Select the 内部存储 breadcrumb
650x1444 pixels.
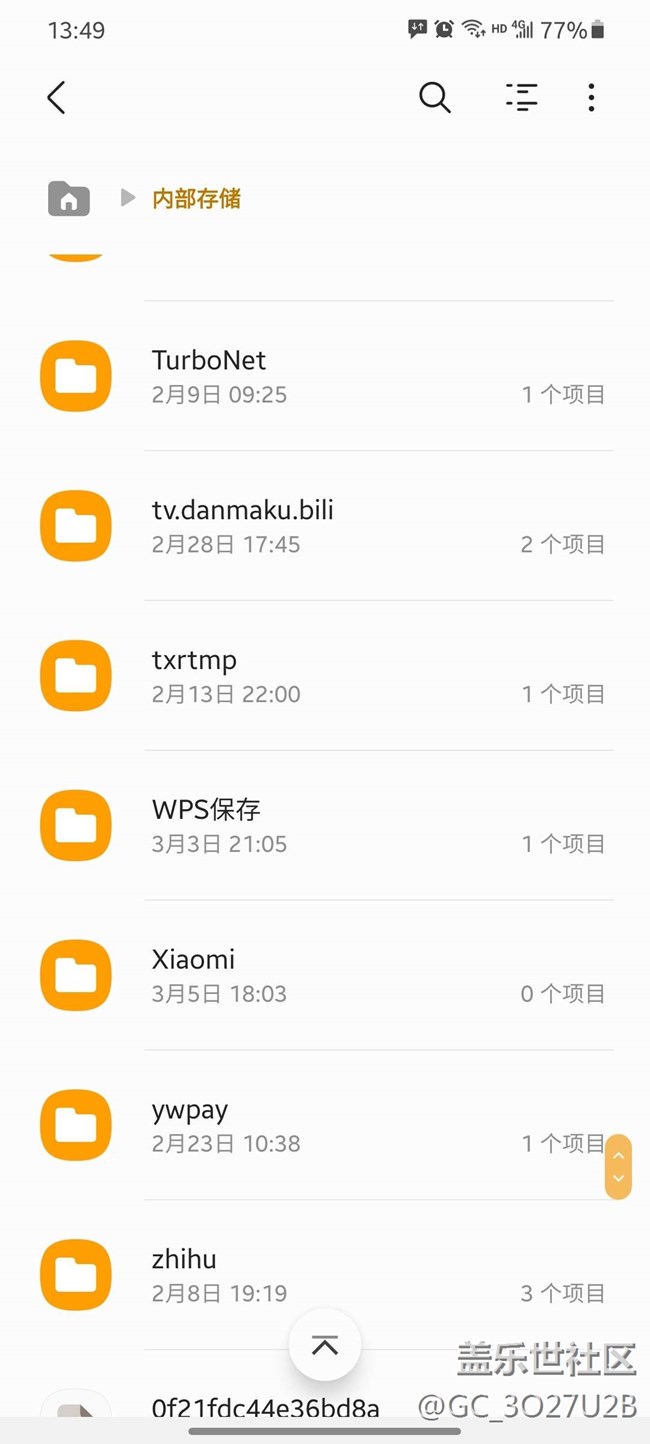196,198
